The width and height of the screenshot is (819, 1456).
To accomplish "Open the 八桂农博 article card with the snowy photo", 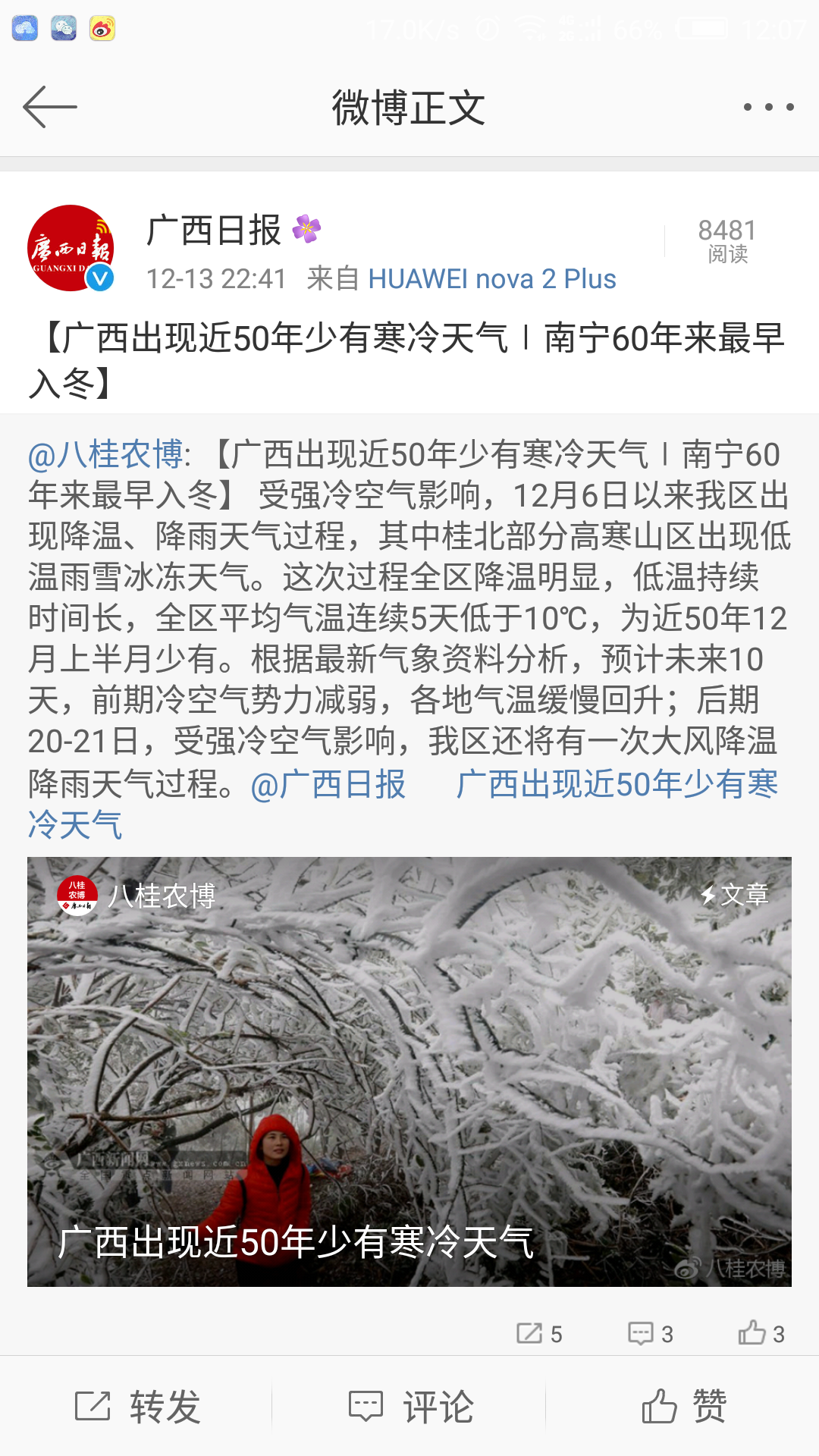I will pyautogui.click(x=409, y=1072).
